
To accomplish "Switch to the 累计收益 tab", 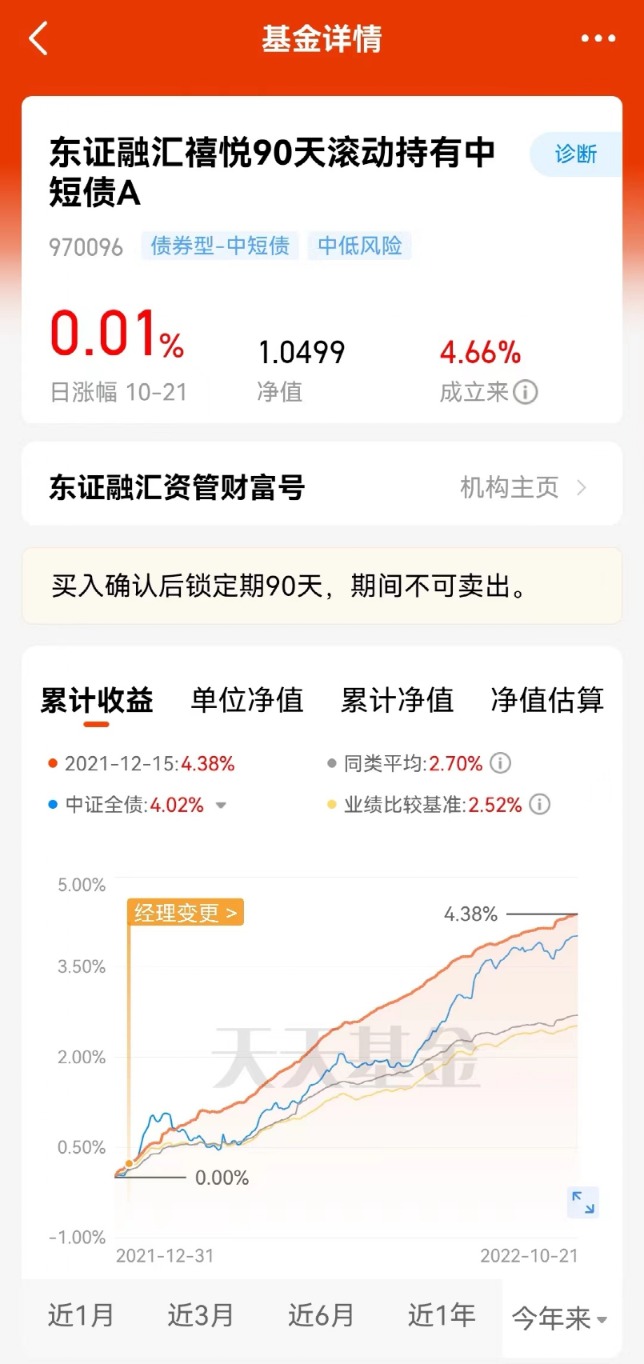I will click(x=97, y=700).
